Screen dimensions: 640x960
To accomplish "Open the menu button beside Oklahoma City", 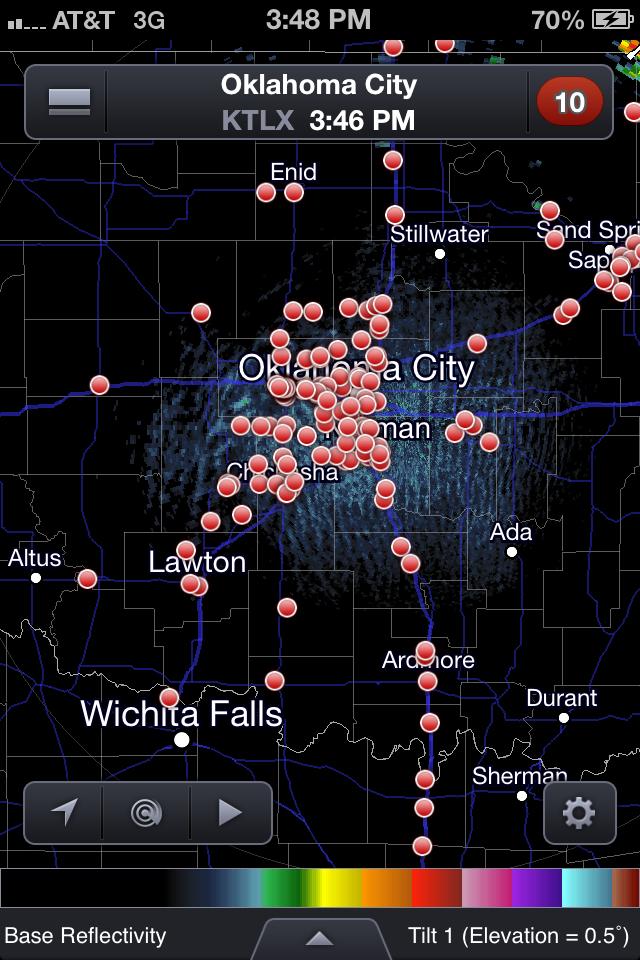I will pyautogui.click(x=69, y=102).
